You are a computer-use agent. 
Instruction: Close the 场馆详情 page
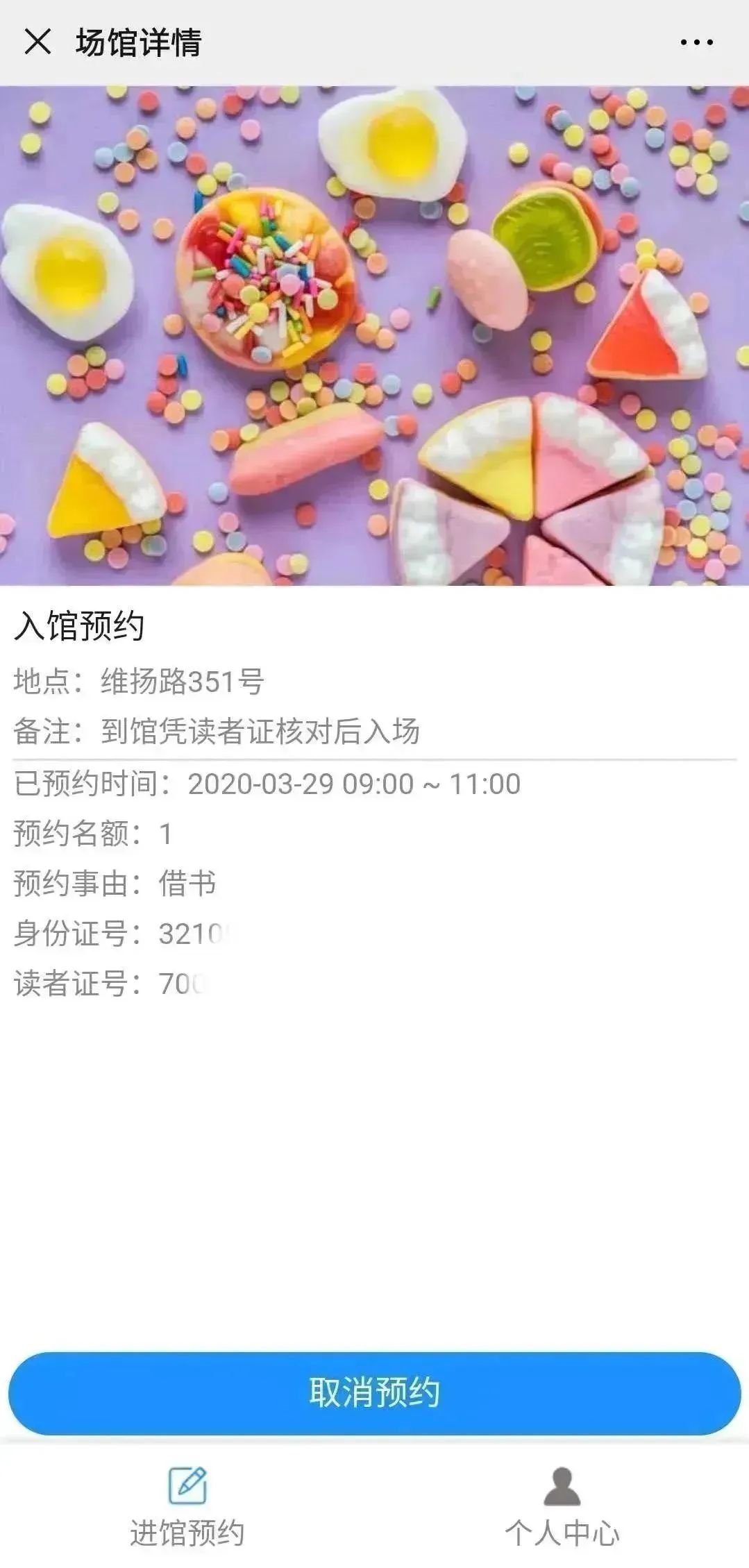[37, 42]
